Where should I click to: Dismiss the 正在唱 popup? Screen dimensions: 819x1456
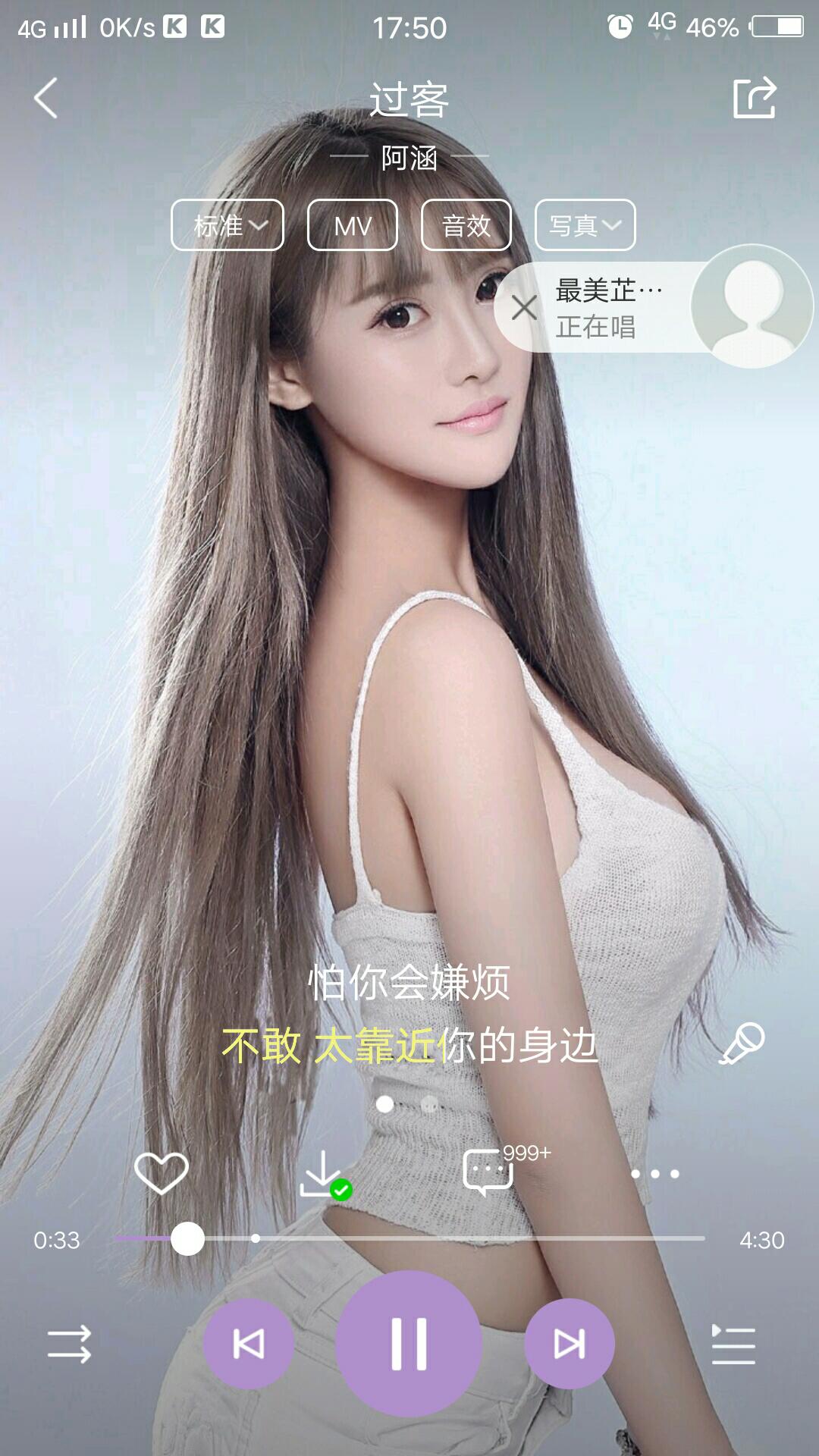[524, 308]
